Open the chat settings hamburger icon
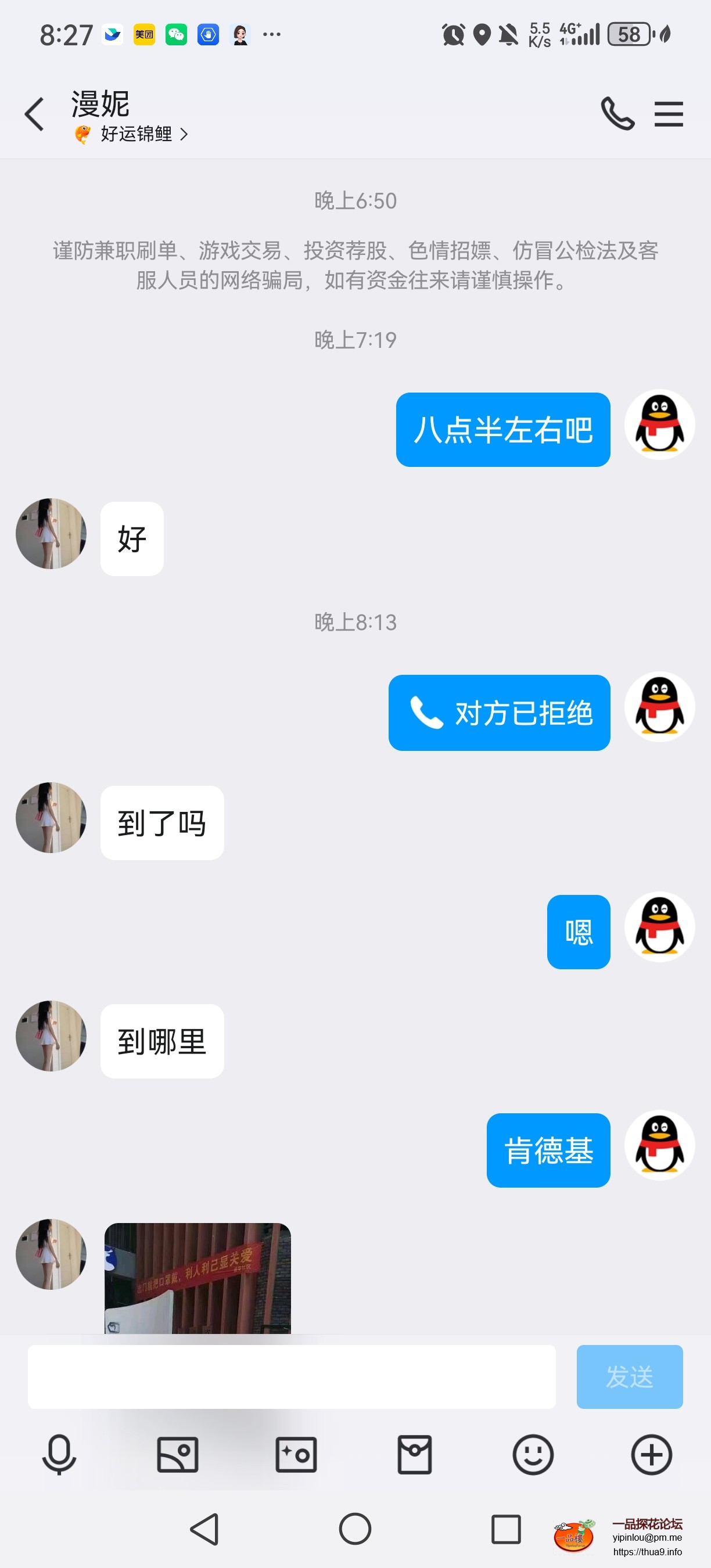 coord(669,113)
